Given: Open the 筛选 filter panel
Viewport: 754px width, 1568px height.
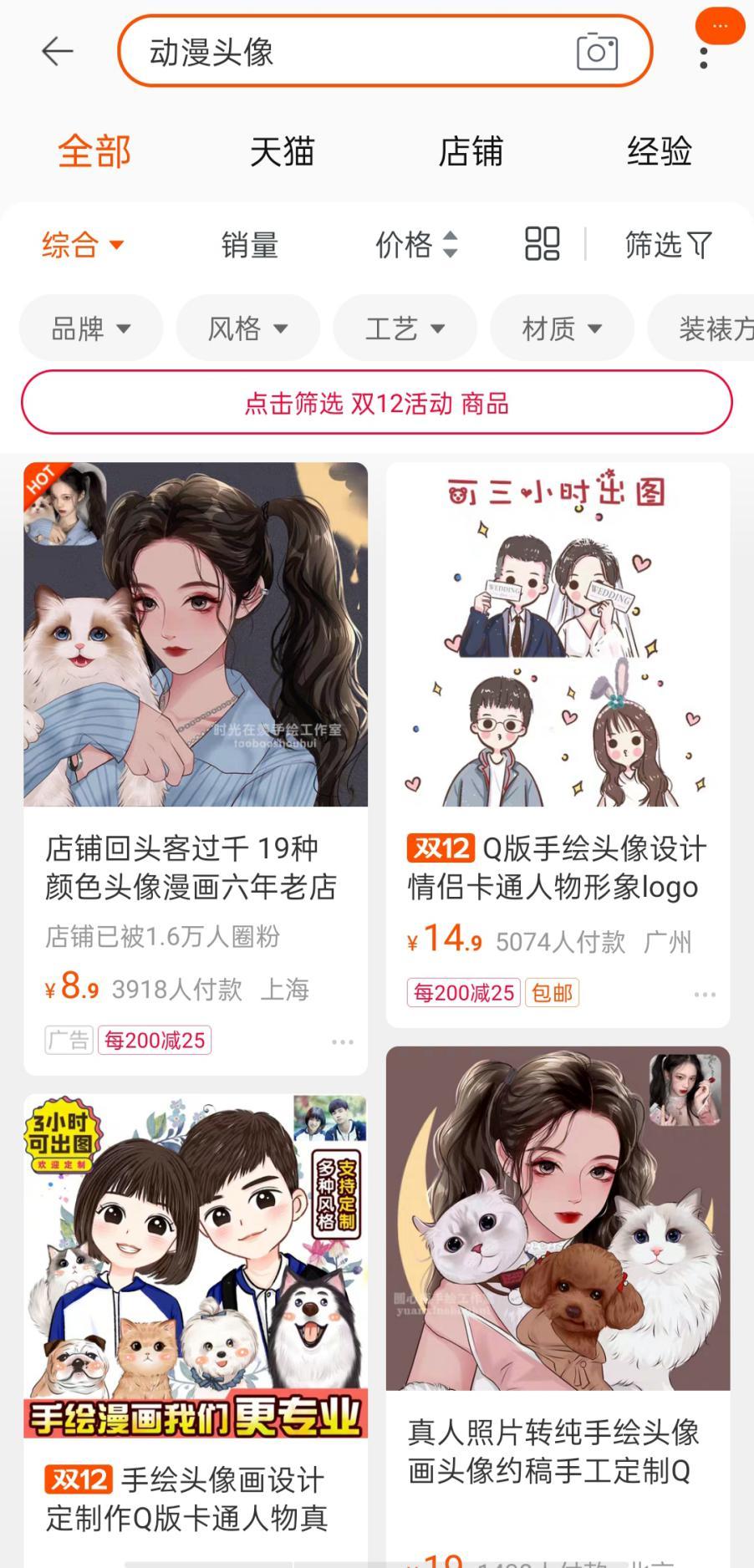Looking at the screenshot, I should click(x=668, y=245).
